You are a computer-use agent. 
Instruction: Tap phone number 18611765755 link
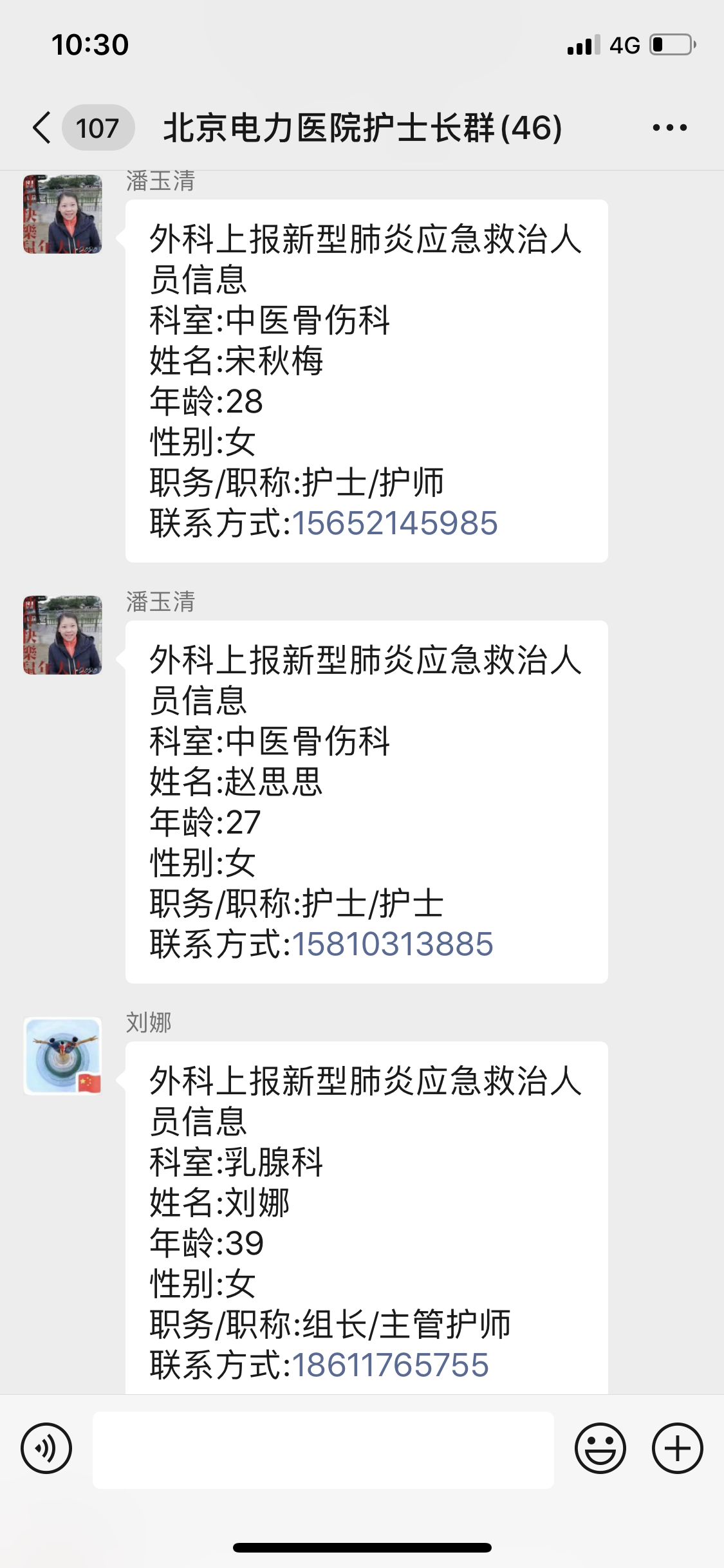(x=390, y=1365)
